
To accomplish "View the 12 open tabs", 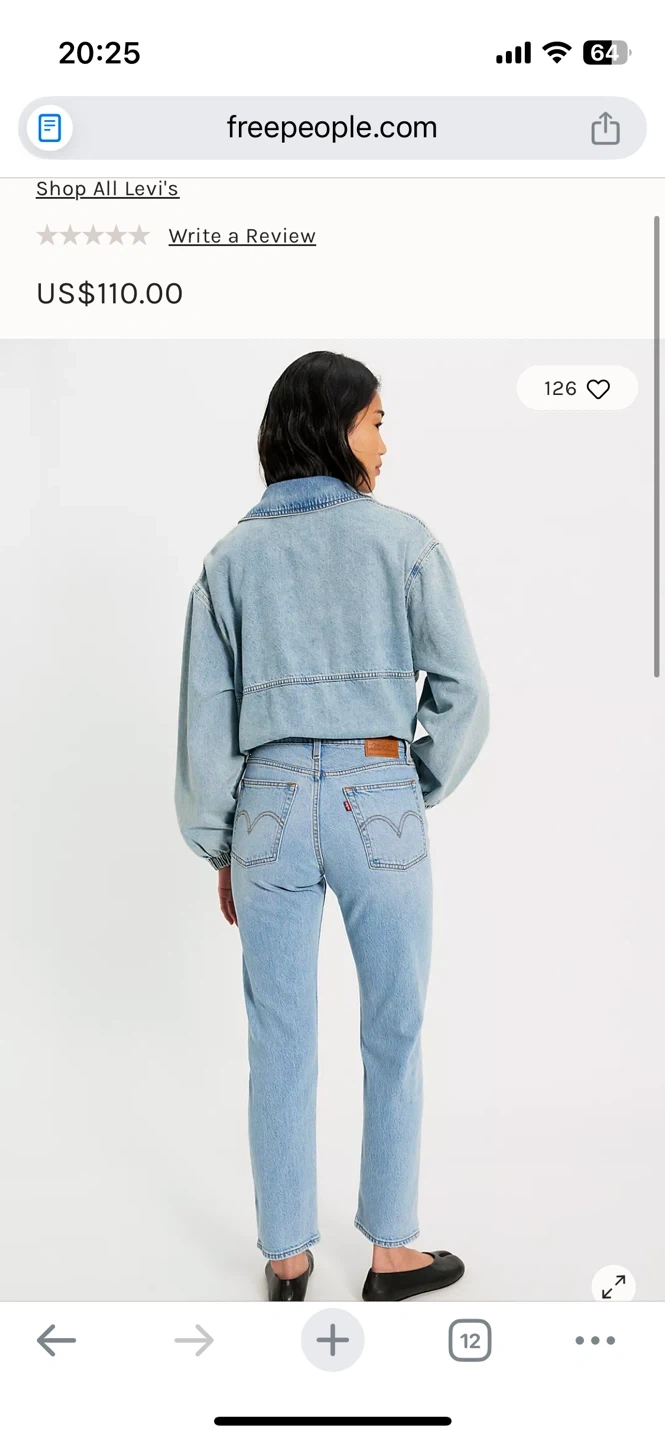I will point(469,1340).
